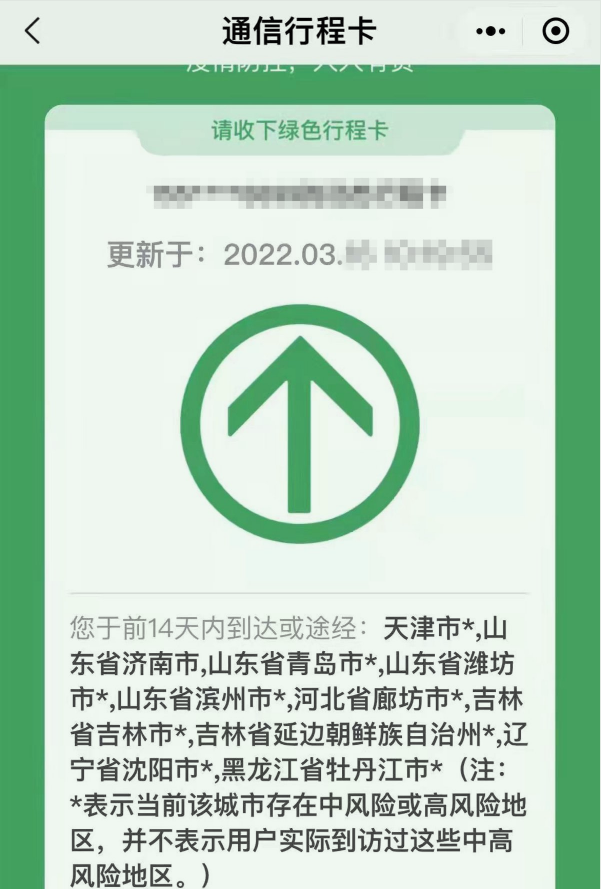601x889 pixels.
Task: Open the mini program's three-dot menu
Action: [x=491, y=32]
